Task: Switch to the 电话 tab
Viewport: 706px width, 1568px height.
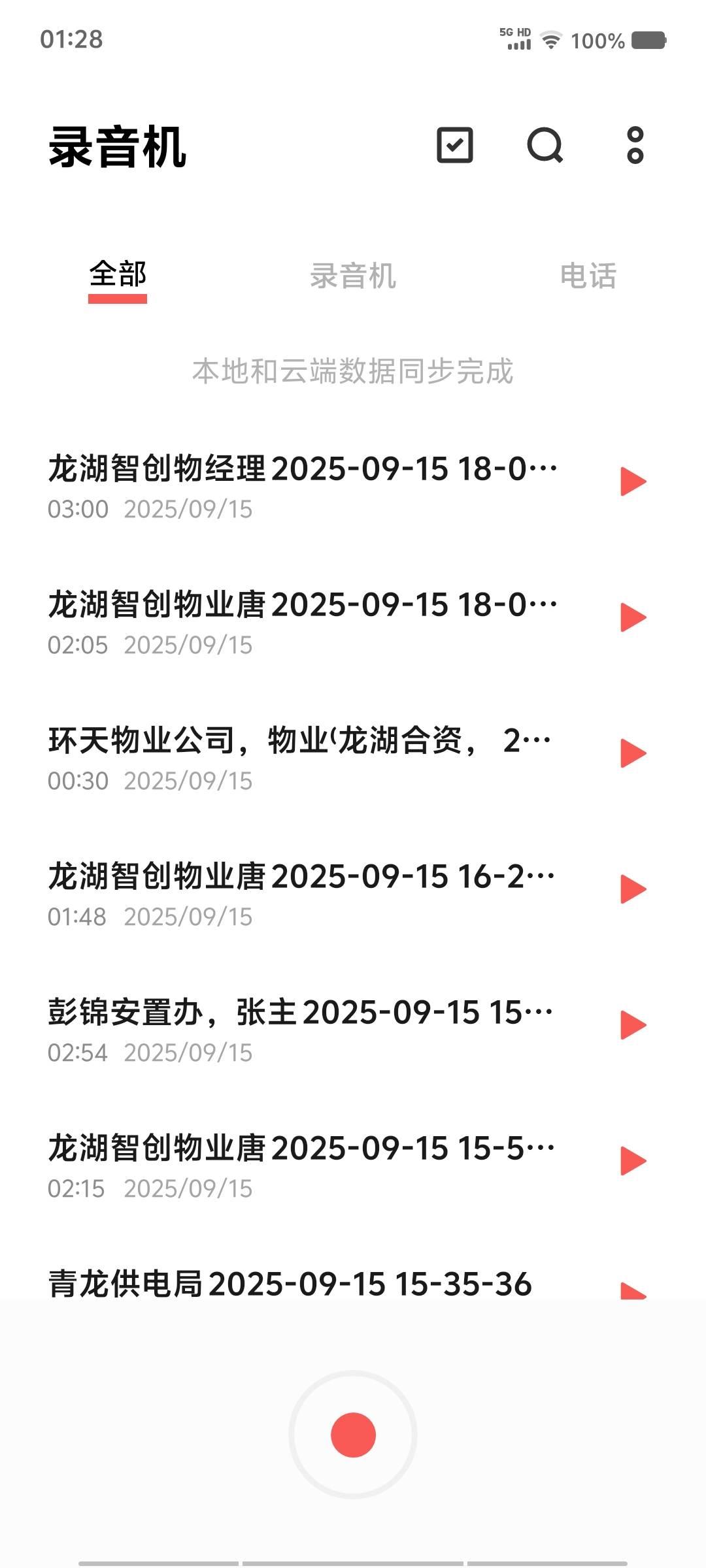Action: point(588,275)
